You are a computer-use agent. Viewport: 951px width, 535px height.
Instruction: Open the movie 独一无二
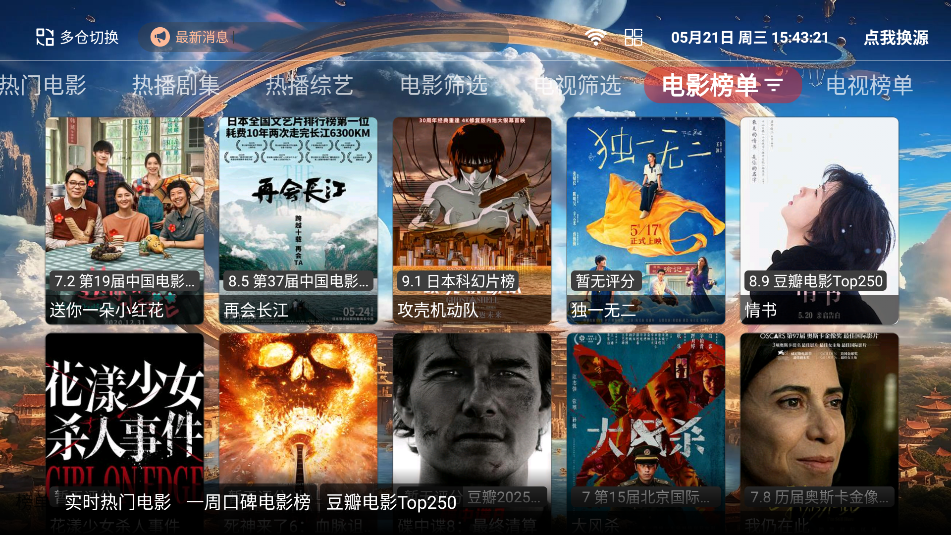pos(646,220)
